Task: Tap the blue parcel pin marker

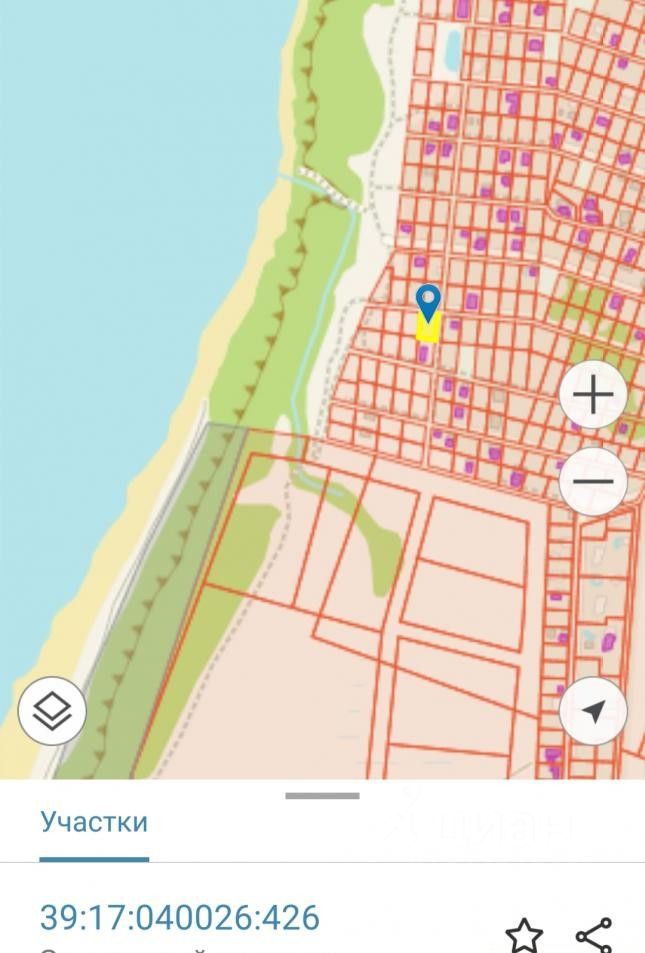Action: click(428, 301)
